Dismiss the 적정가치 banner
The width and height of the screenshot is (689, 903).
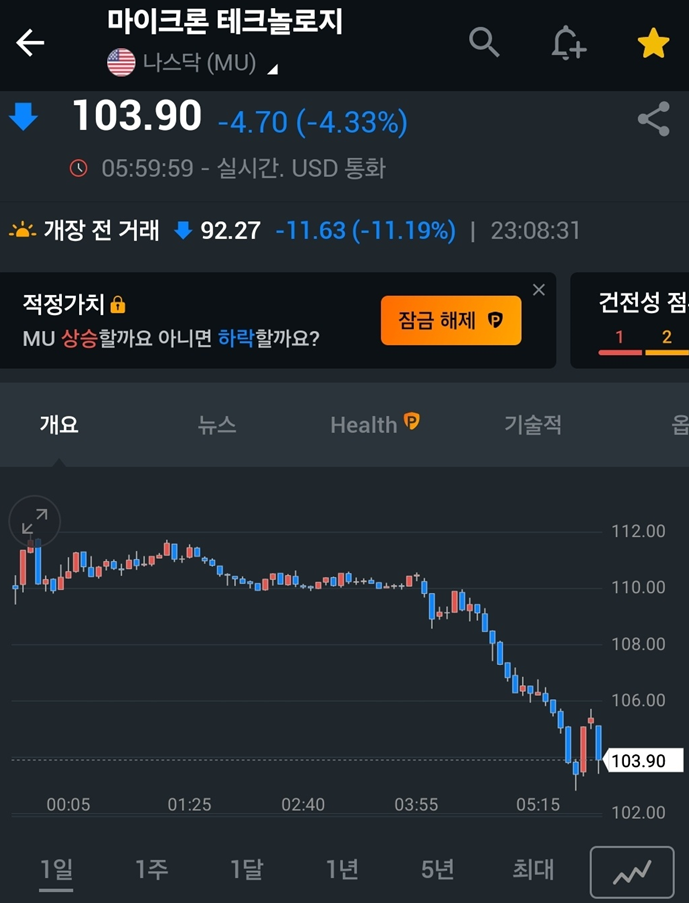point(539,290)
